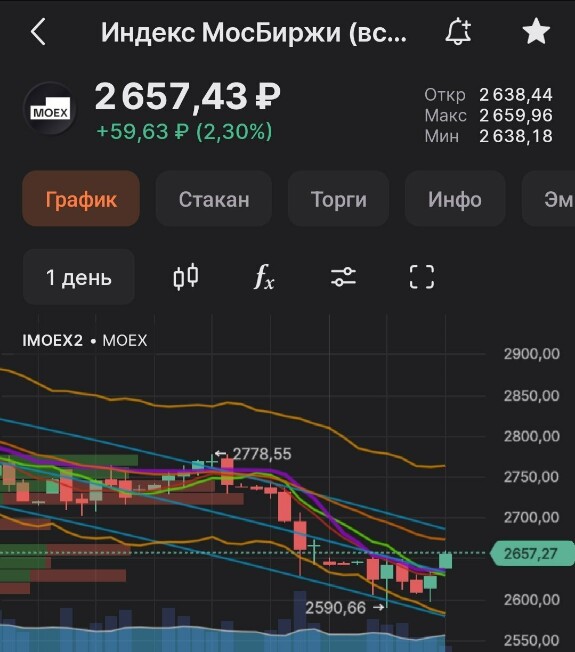This screenshot has height=652, width=575.
Task: Go back using the top-left arrow
Action: (38, 32)
